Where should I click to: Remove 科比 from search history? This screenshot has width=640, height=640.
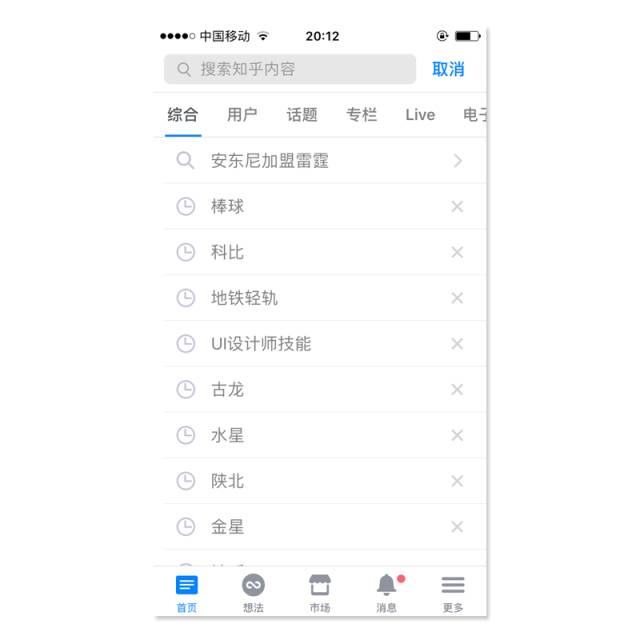(x=457, y=252)
